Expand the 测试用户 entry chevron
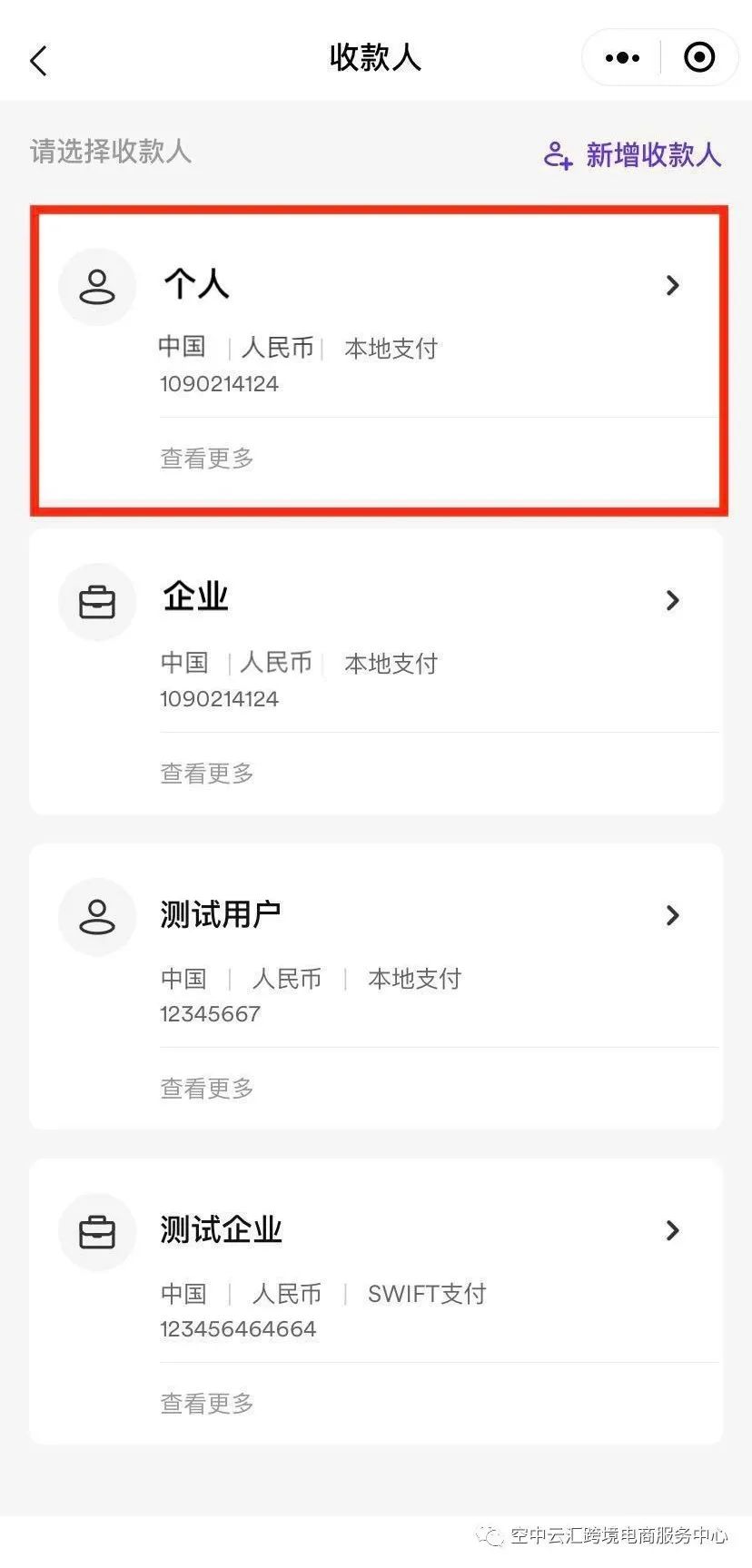 click(673, 916)
